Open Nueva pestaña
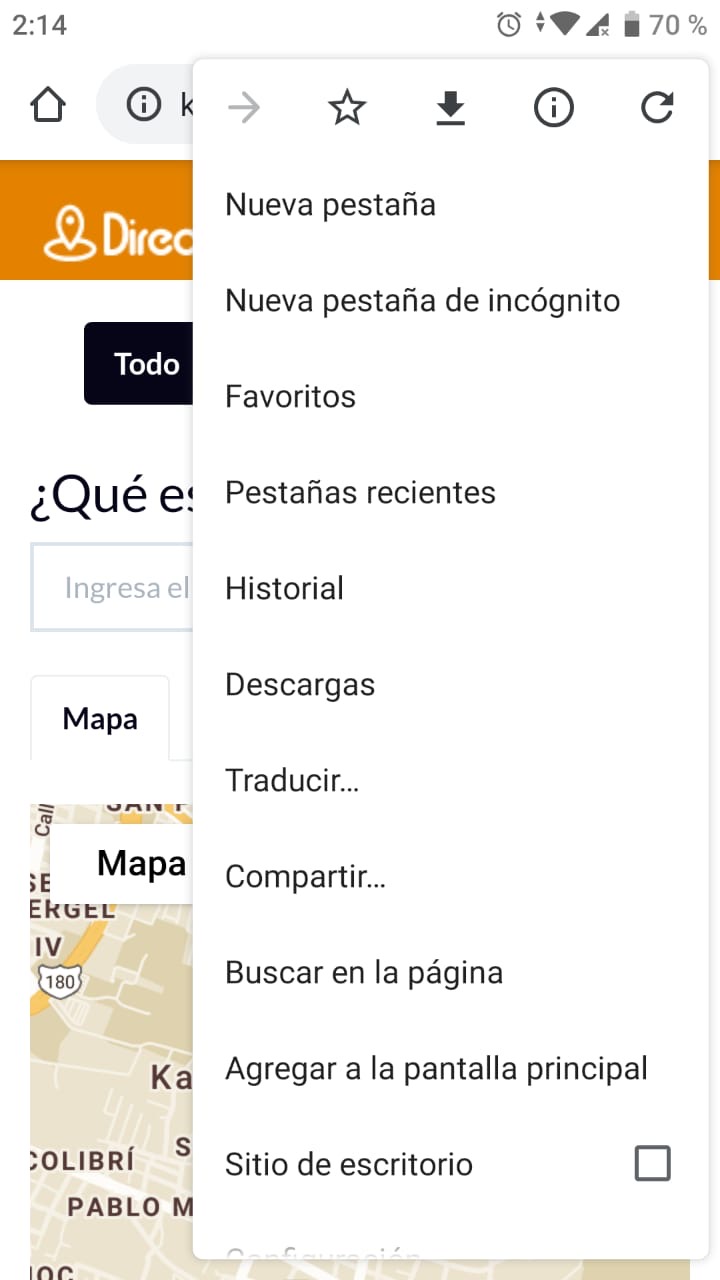Viewport: 720px width, 1280px height. (450, 205)
